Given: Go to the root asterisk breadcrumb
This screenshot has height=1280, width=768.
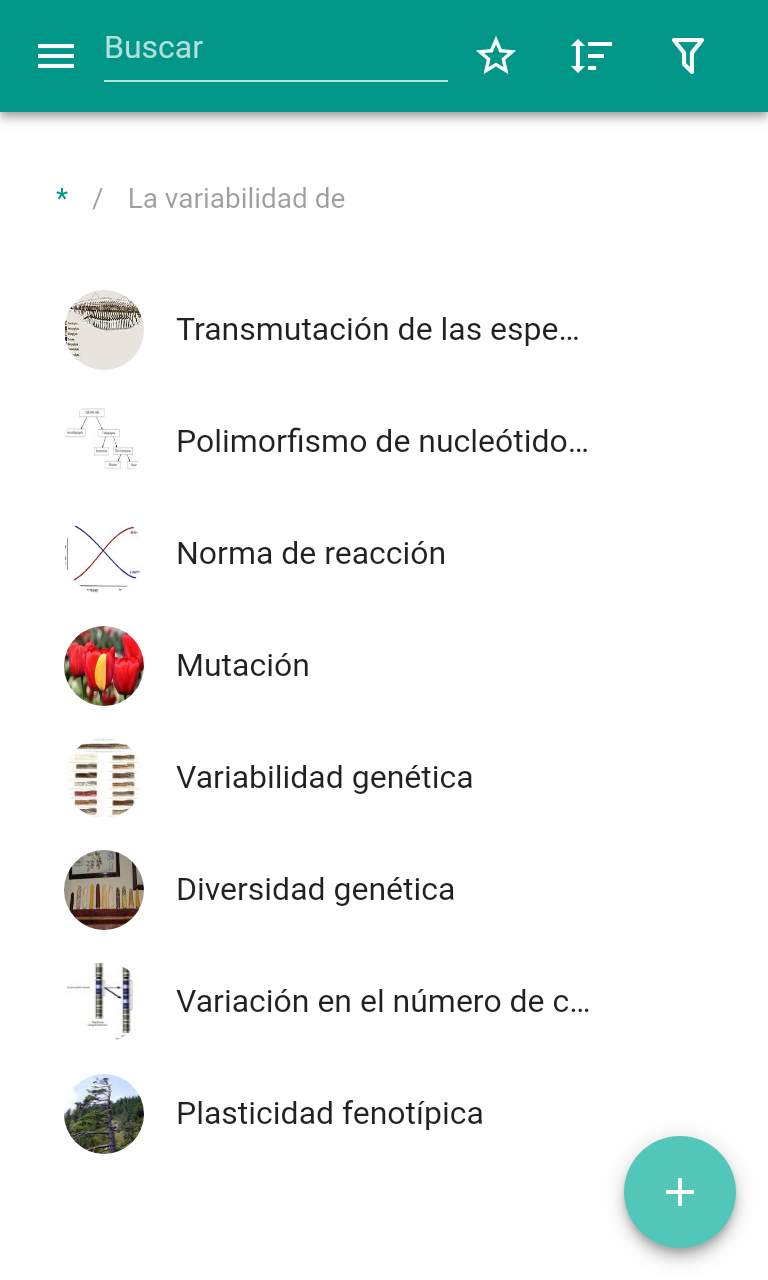Looking at the screenshot, I should click(x=62, y=198).
